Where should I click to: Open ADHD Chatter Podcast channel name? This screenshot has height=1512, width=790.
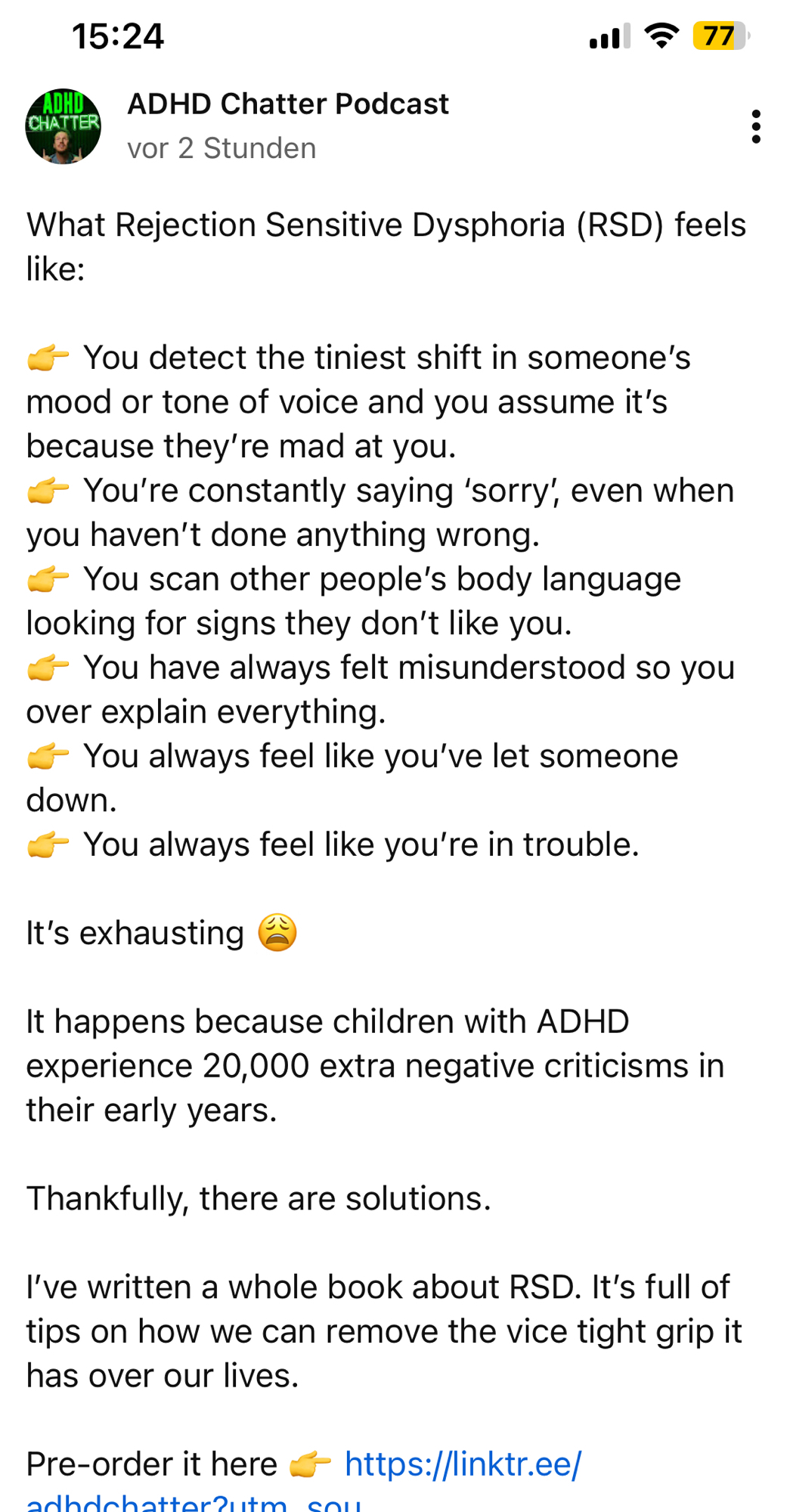[x=287, y=104]
